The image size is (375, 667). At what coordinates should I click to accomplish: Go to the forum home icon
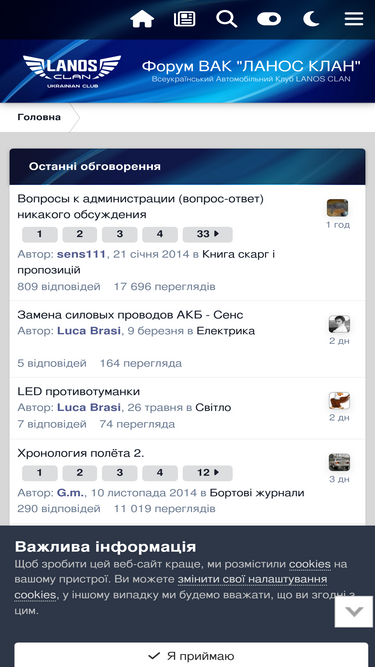tap(142, 19)
